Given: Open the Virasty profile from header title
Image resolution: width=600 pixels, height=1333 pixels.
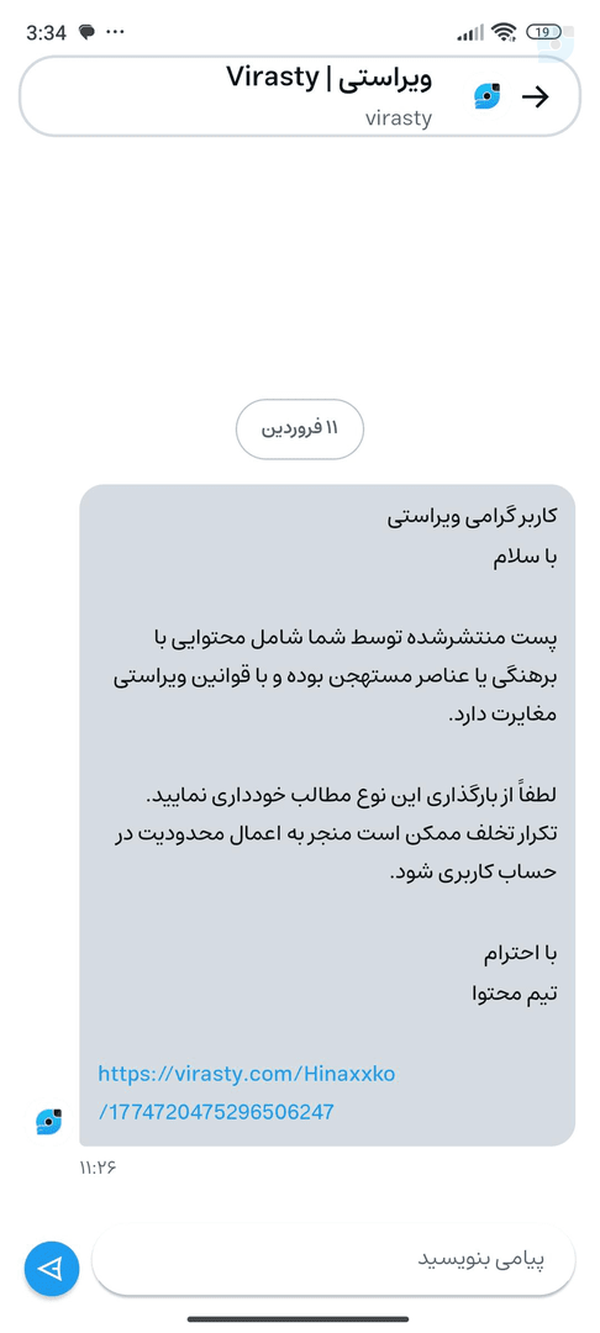Looking at the screenshot, I should [x=329, y=78].
